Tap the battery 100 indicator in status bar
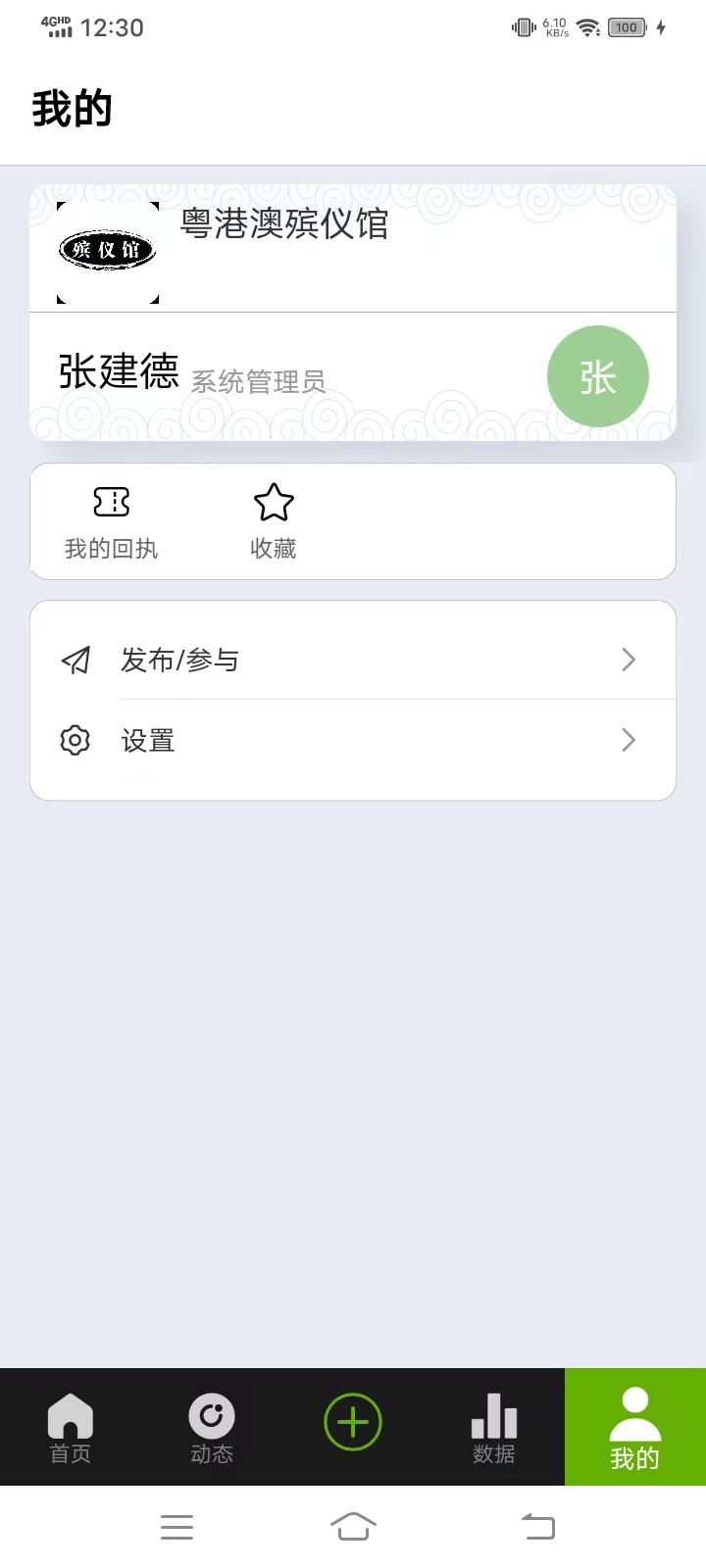This screenshot has height=1568, width=706. click(x=626, y=26)
